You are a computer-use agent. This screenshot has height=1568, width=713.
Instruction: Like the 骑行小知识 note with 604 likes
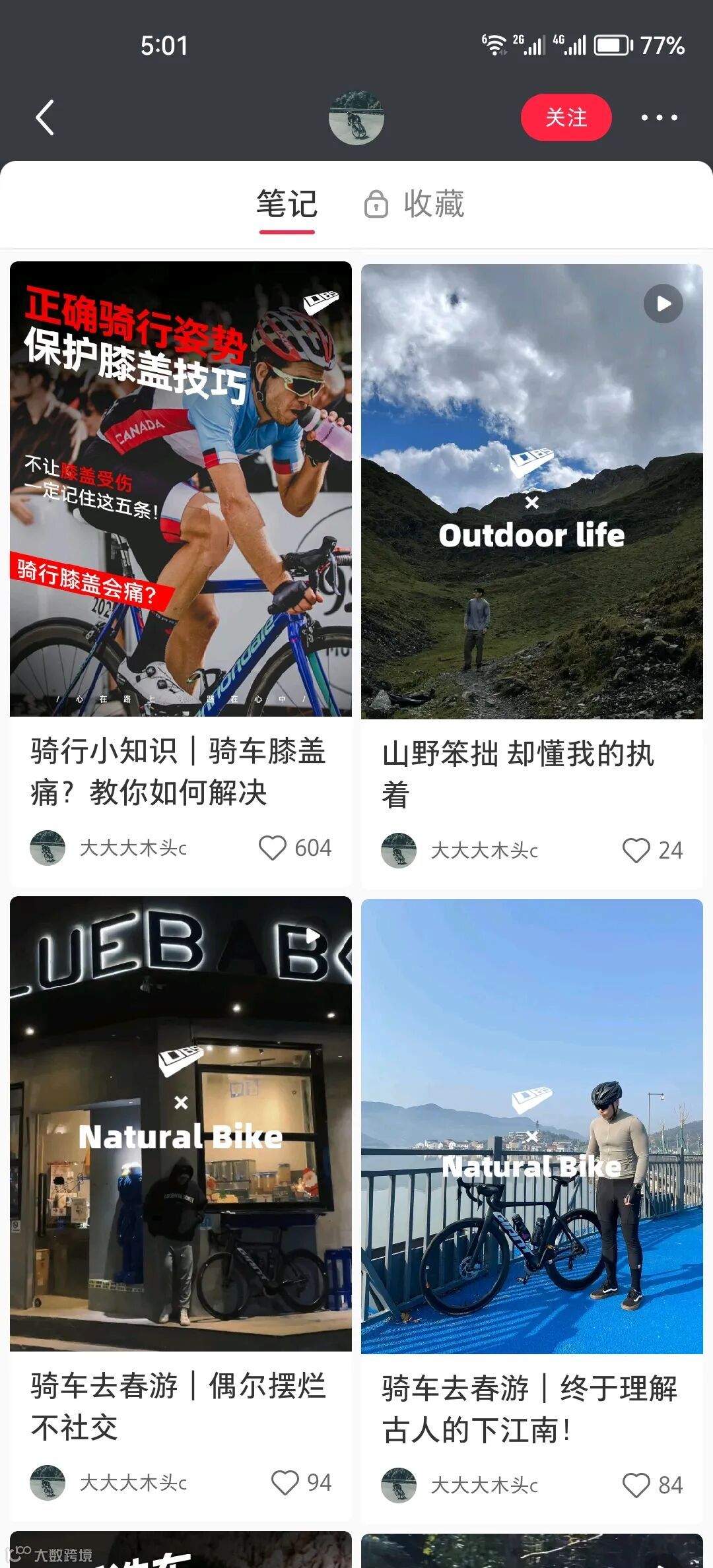[272, 848]
